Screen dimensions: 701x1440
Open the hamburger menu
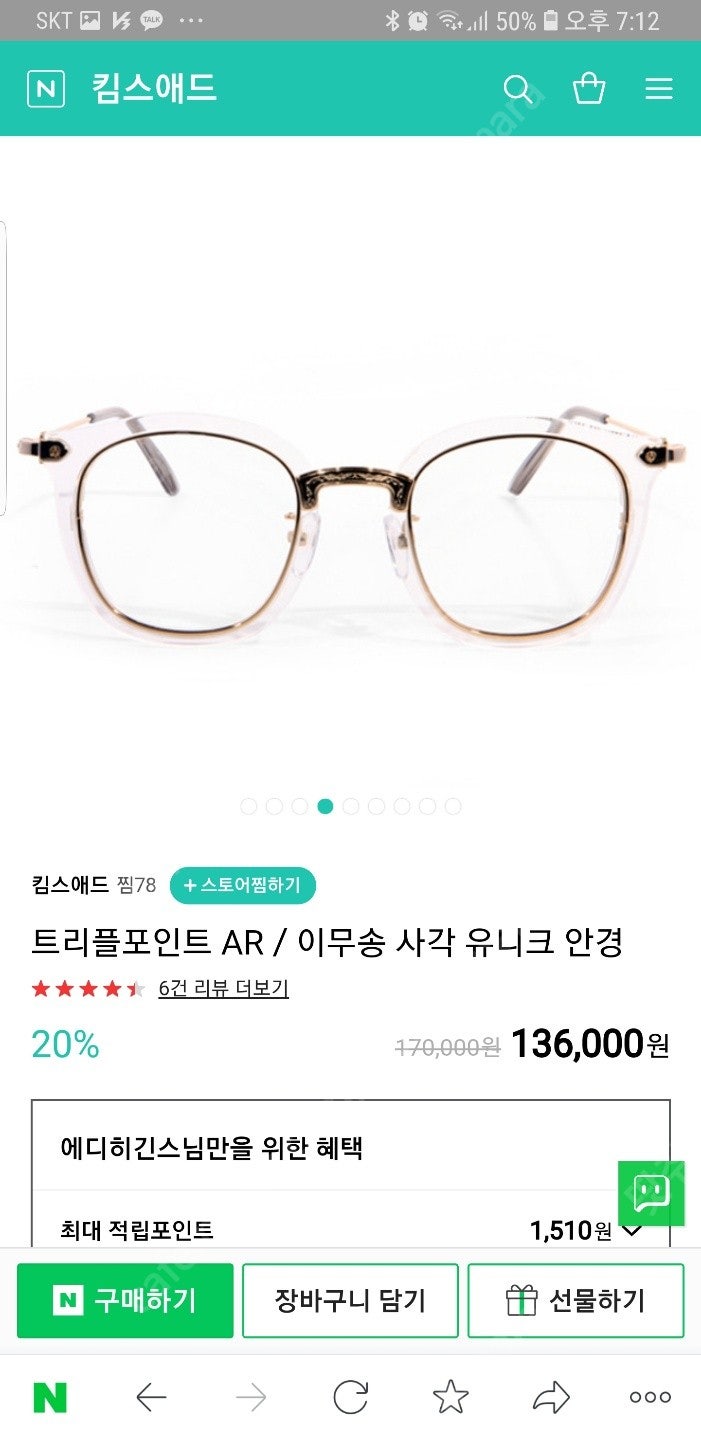point(658,89)
